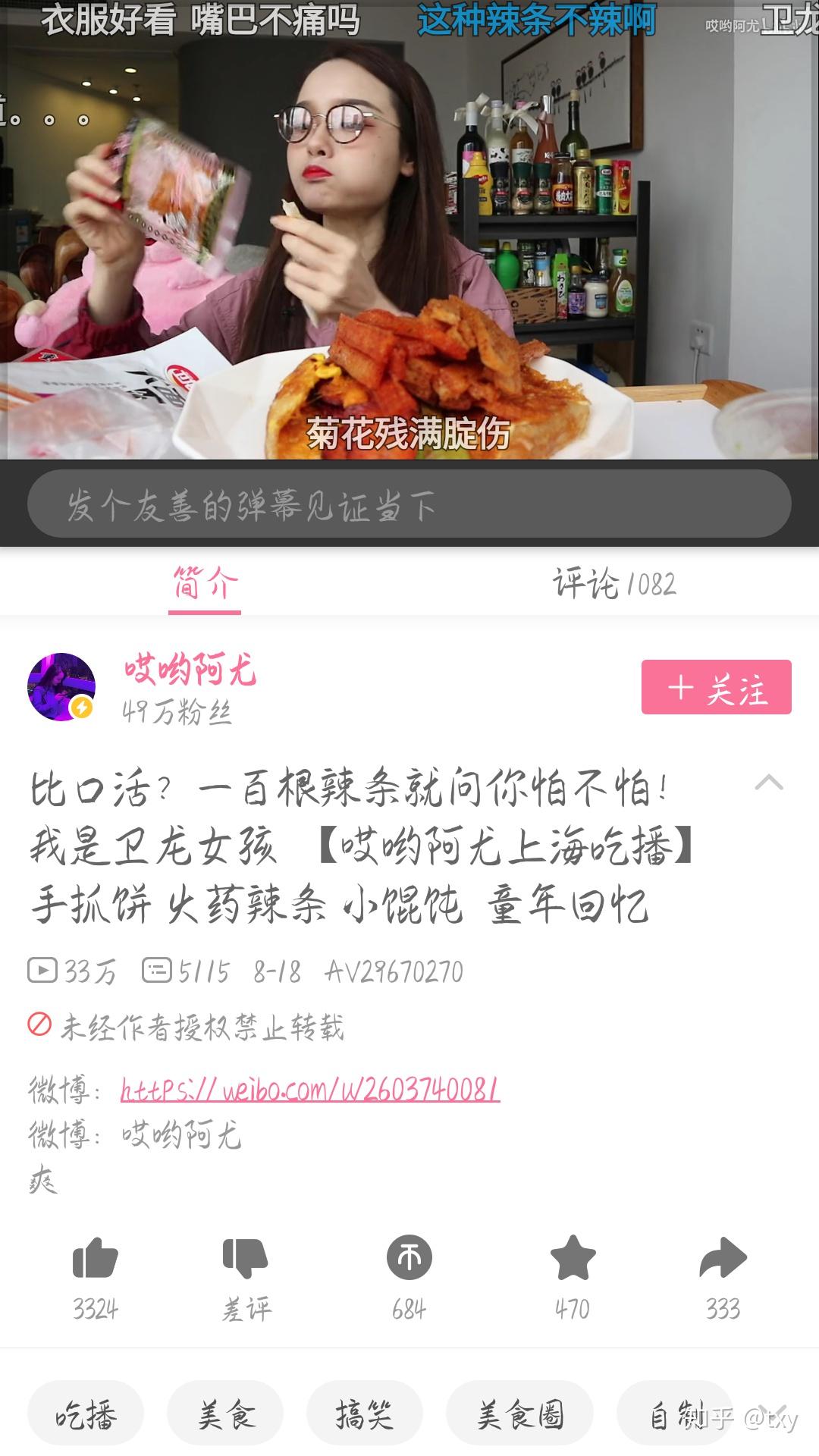Click the play-count icon beside 33万

click(43, 969)
